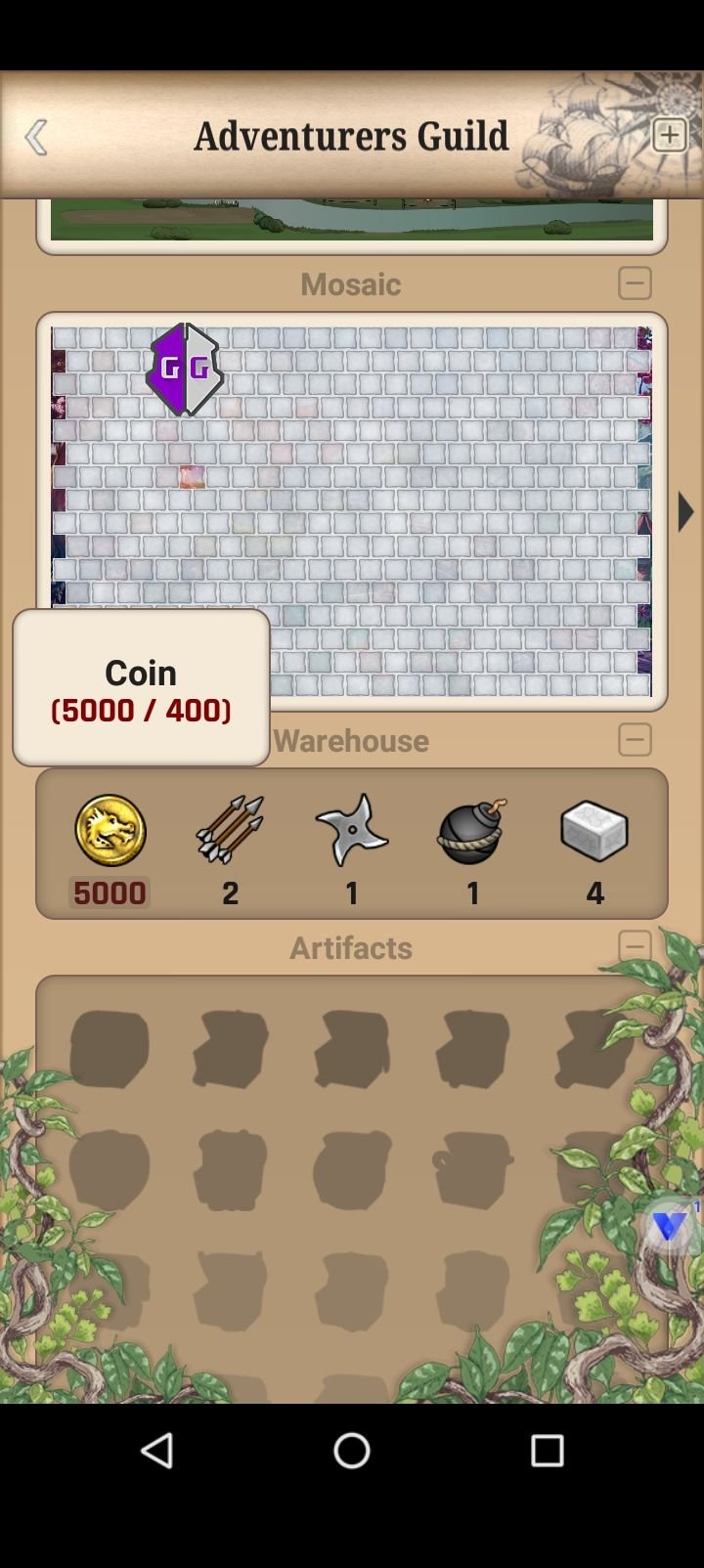Go back from Adventurers Guild

click(x=37, y=138)
